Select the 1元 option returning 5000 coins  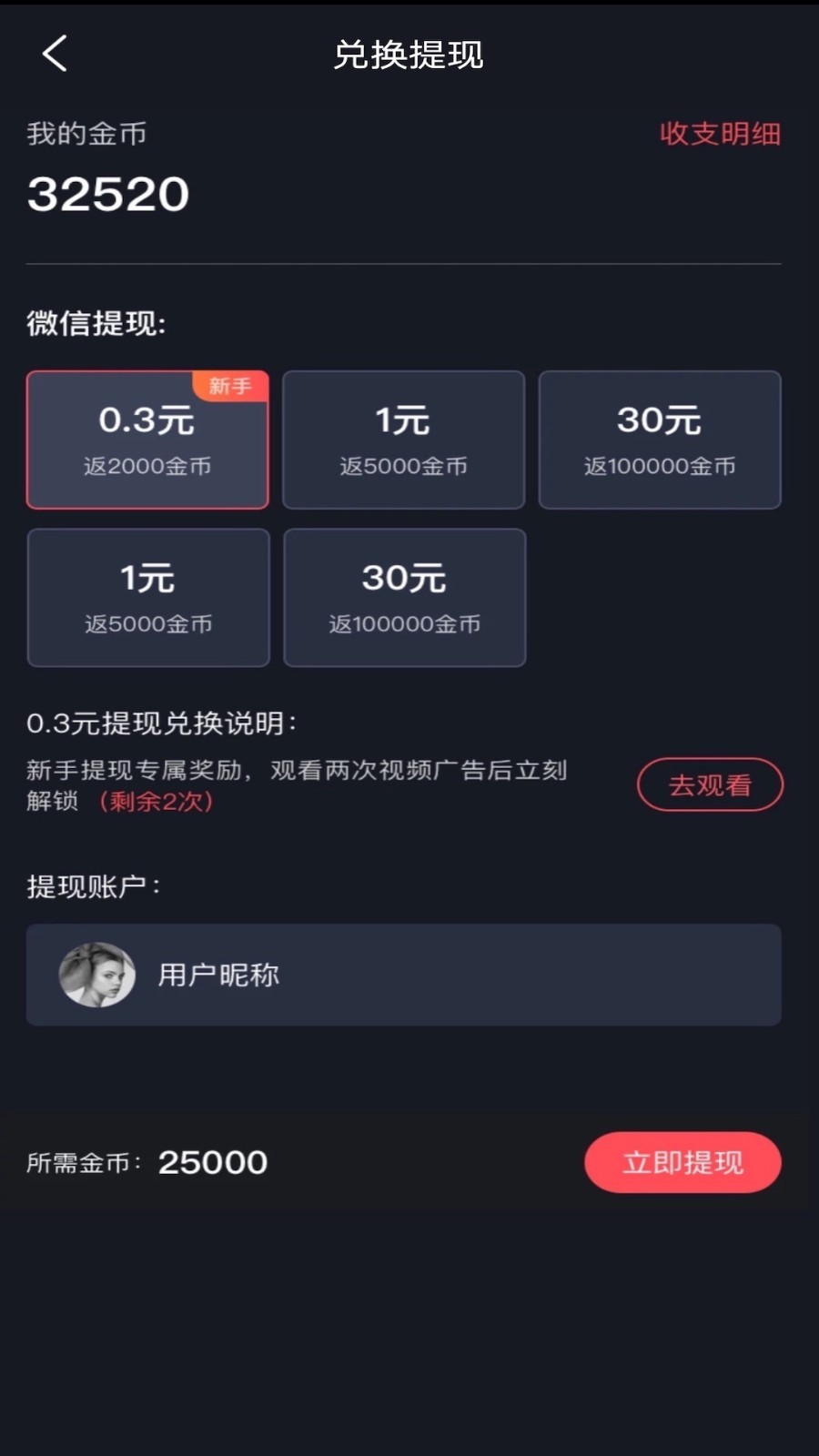point(403,440)
